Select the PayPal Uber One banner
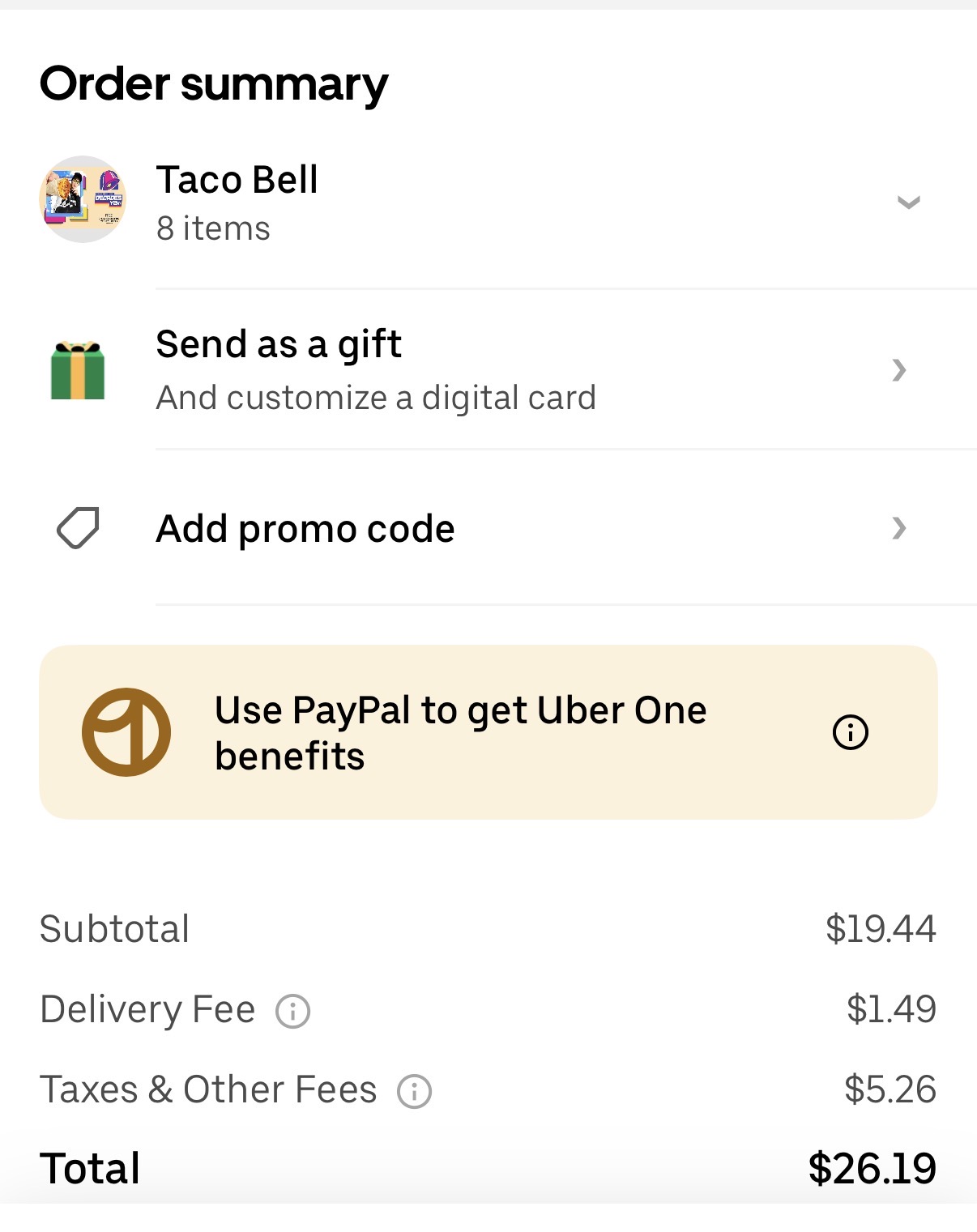The width and height of the screenshot is (977, 1232). tap(488, 731)
